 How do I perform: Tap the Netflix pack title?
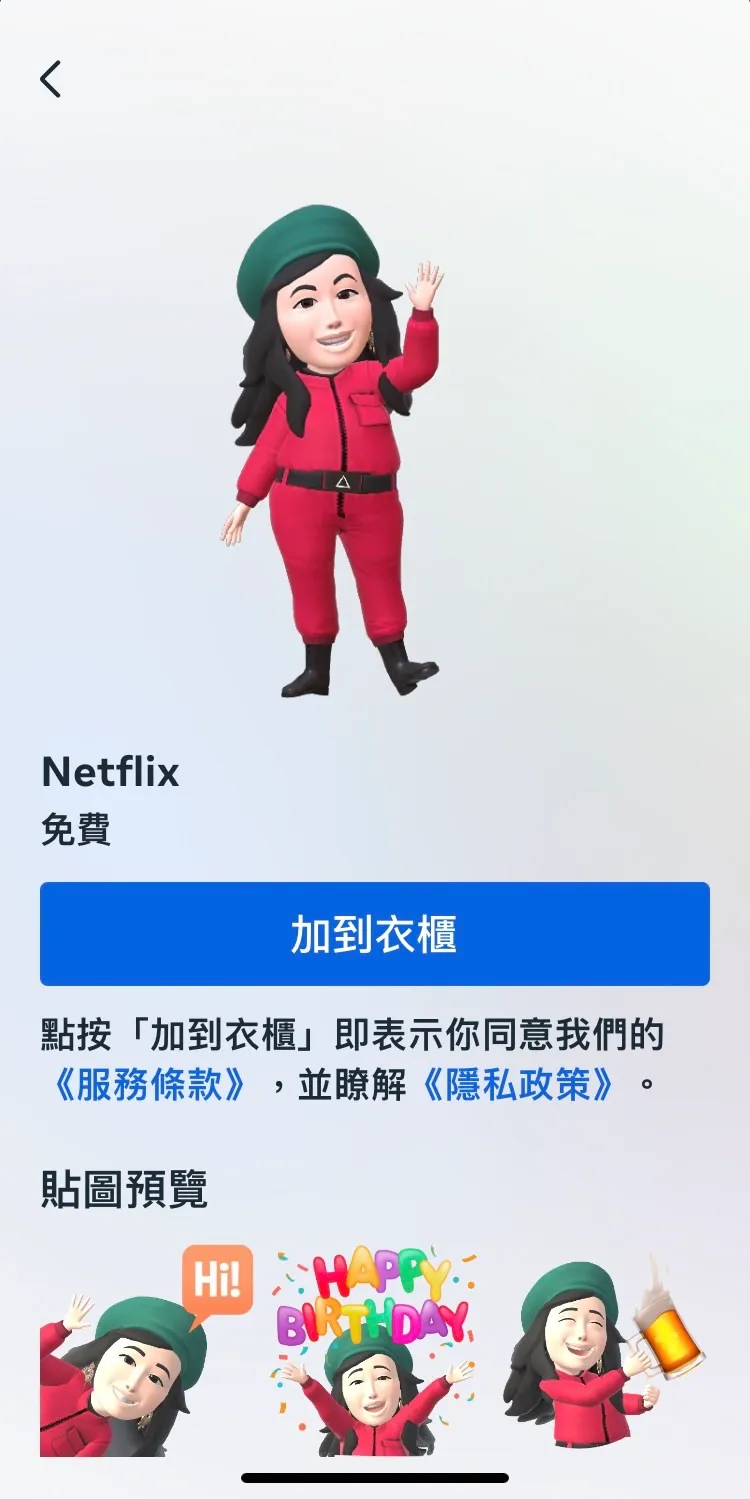(110, 772)
